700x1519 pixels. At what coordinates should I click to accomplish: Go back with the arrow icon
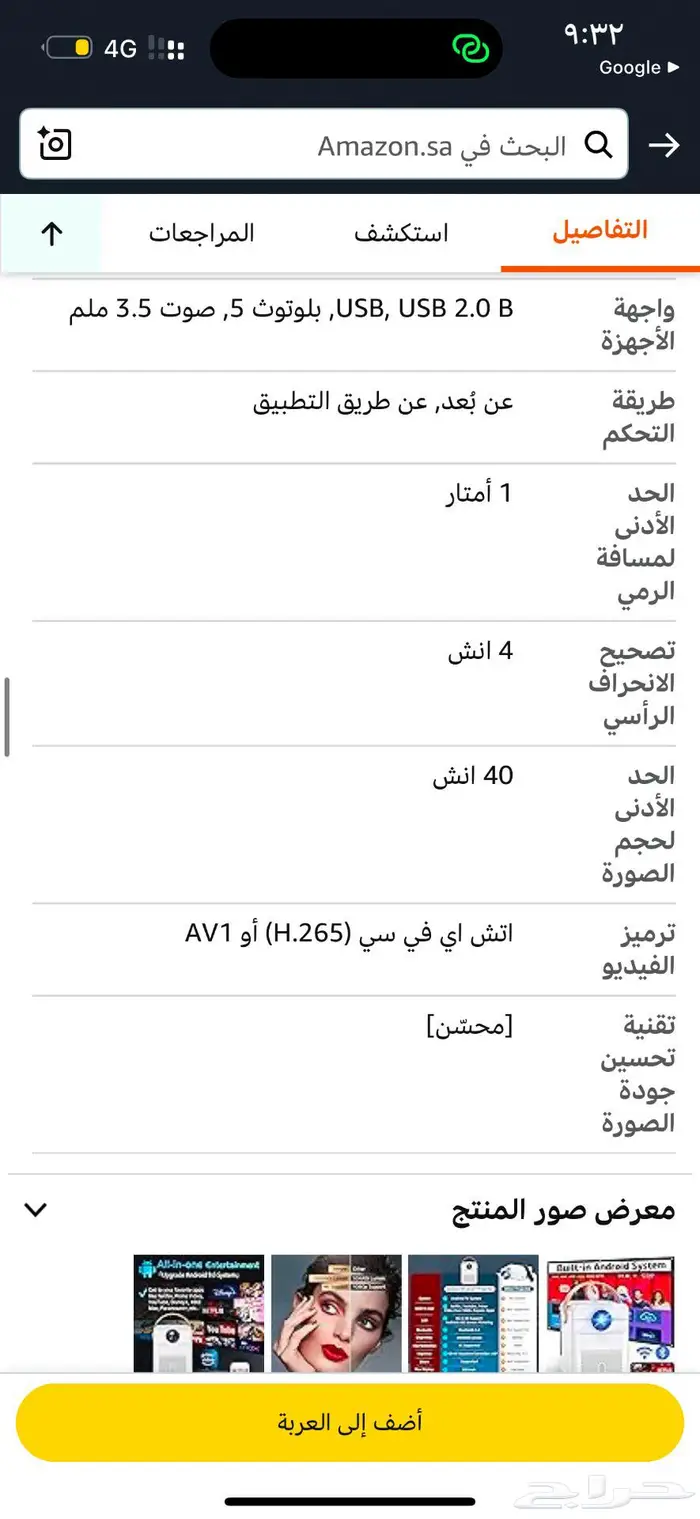coord(664,146)
